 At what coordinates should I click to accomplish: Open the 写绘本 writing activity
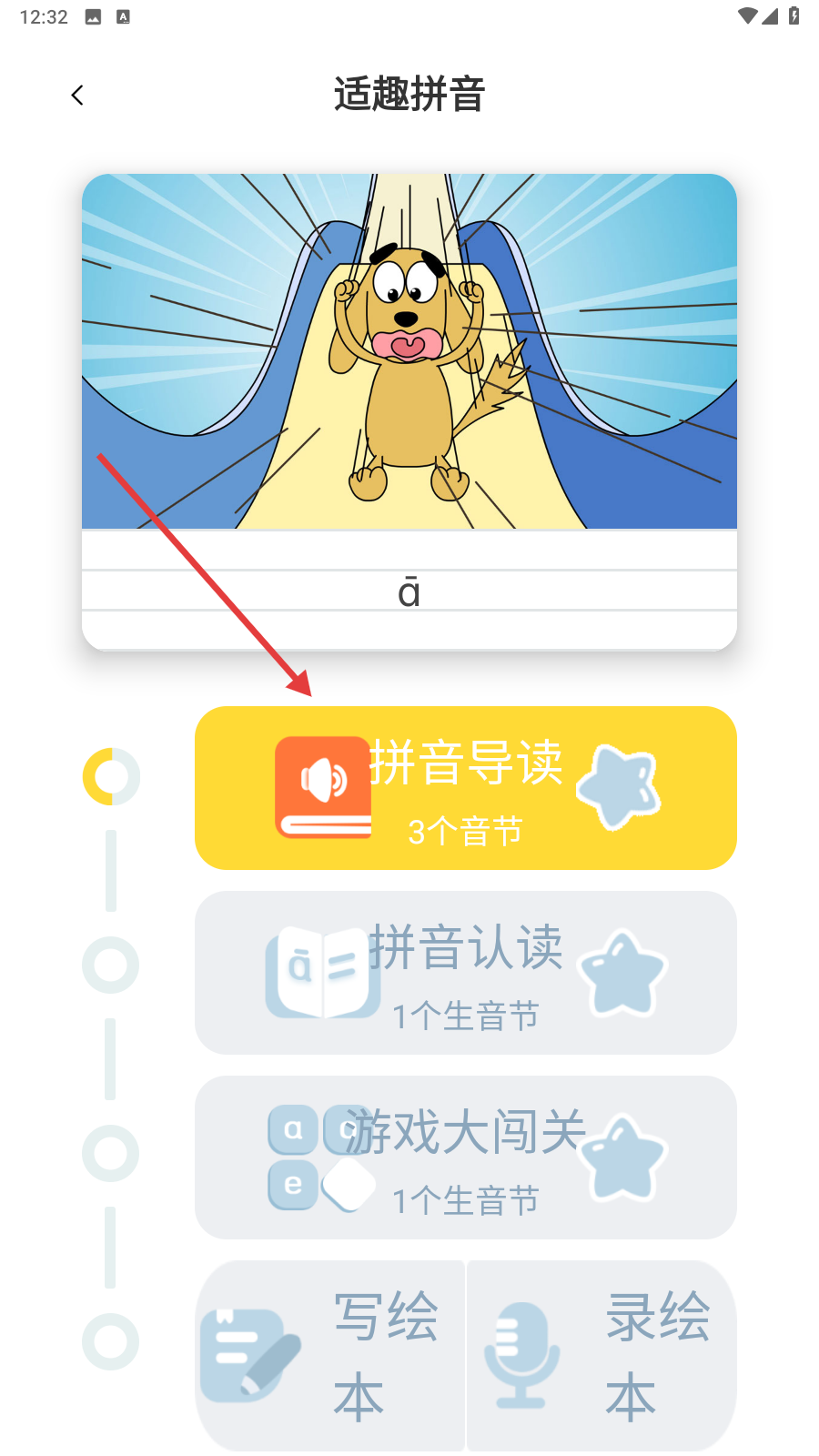pos(329,1356)
